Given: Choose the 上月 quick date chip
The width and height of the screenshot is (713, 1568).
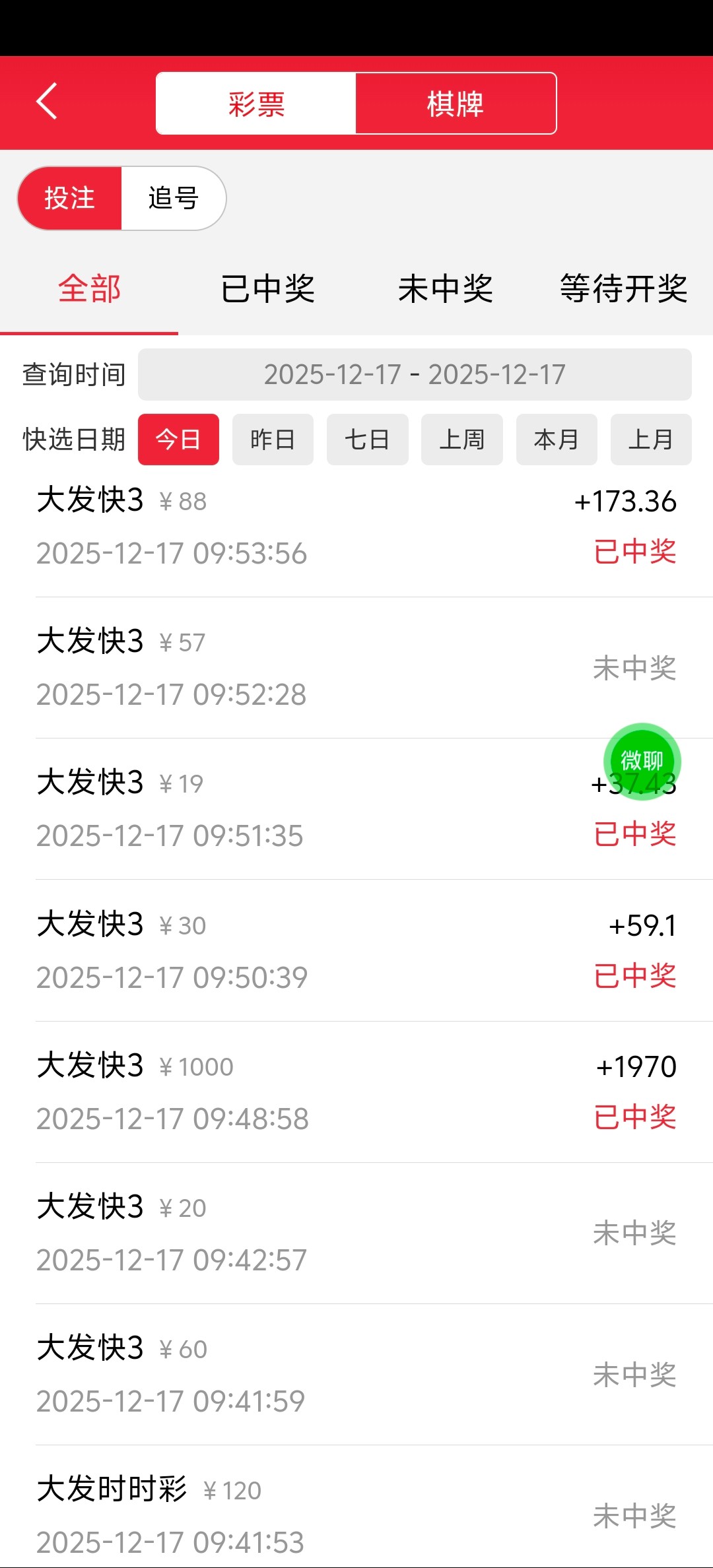Looking at the screenshot, I should tap(651, 440).
